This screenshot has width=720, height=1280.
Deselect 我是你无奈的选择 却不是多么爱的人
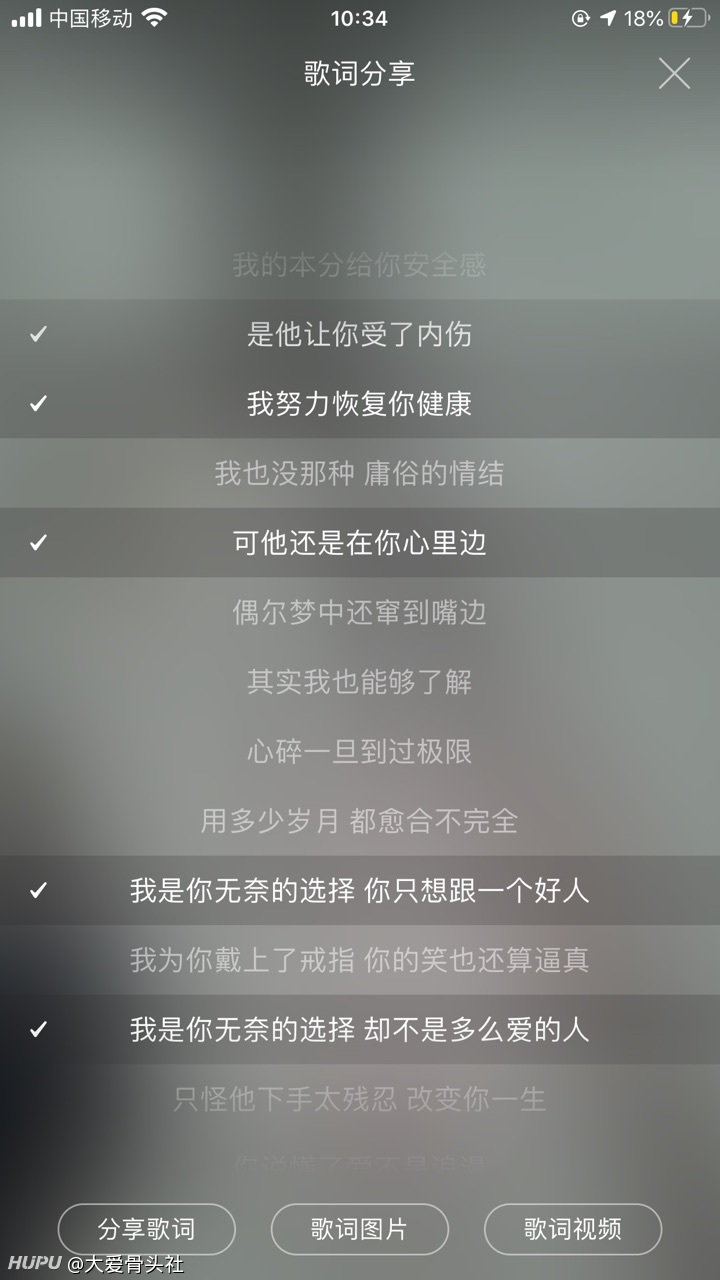[360, 1029]
